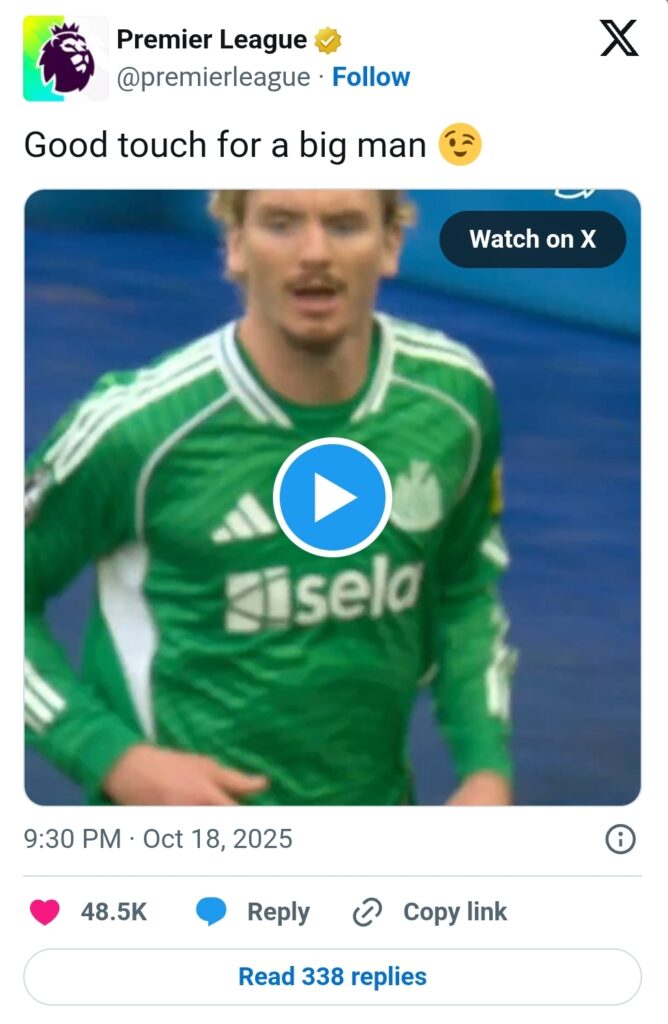Open the info icon

point(620,839)
